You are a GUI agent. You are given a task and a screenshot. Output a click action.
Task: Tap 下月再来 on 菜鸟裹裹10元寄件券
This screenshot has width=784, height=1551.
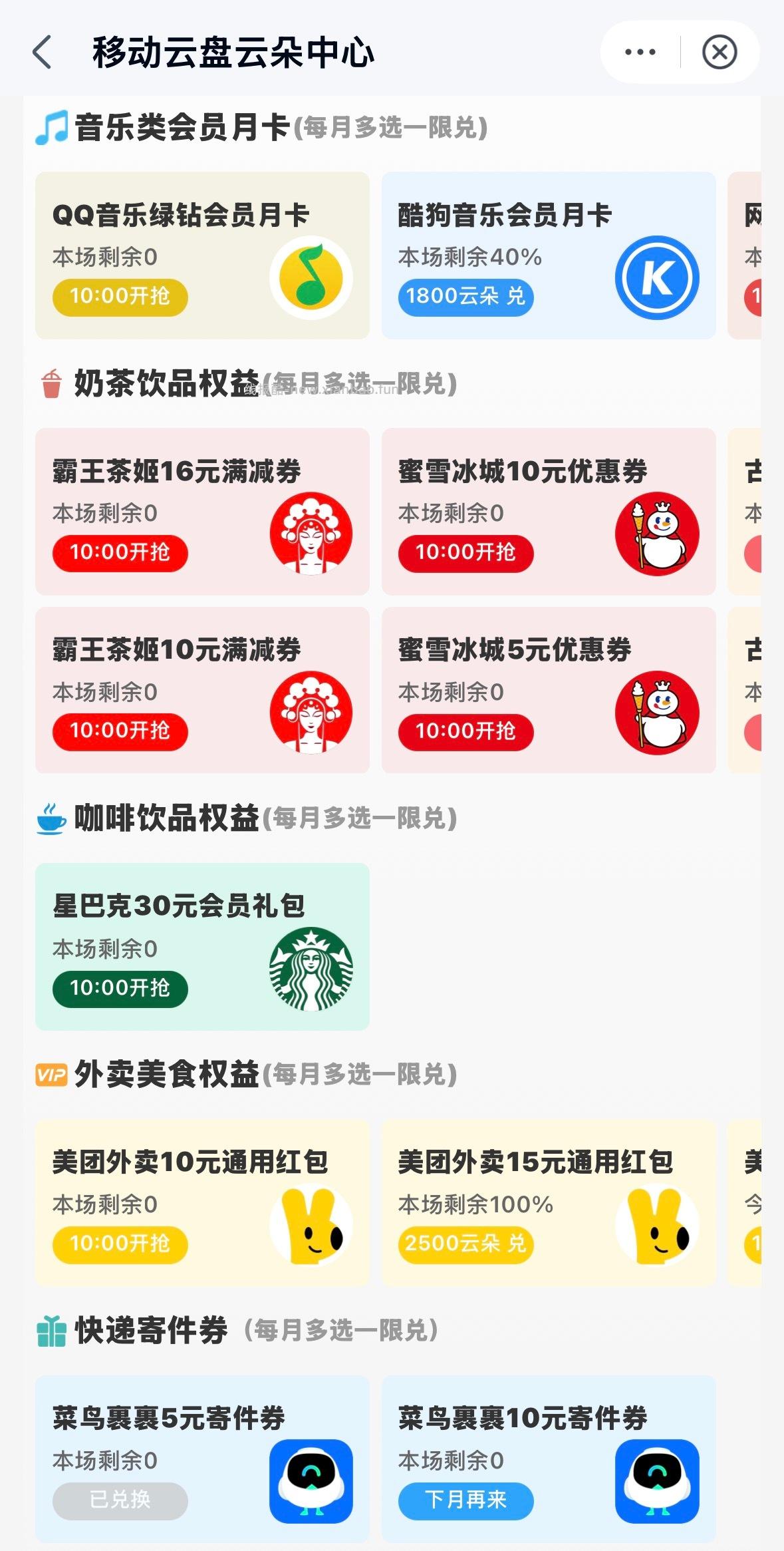[x=465, y=1500]
